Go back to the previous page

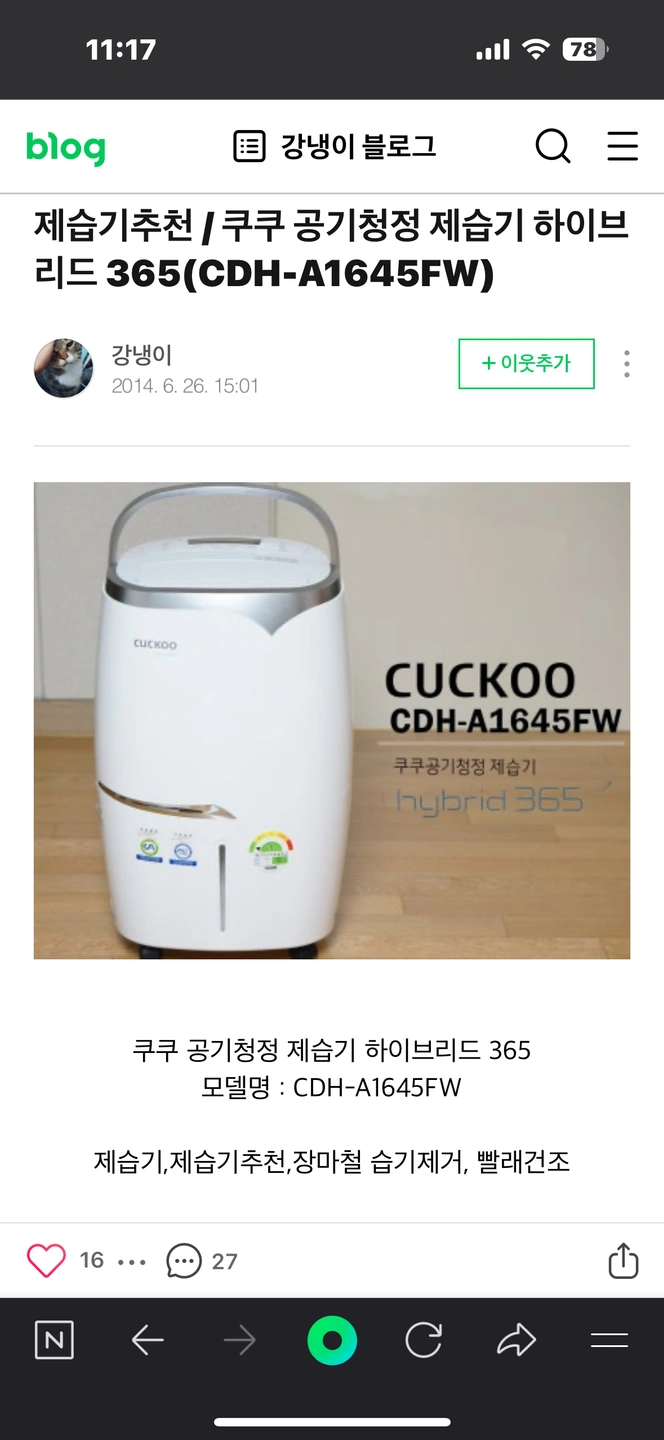pos(147,1340)
